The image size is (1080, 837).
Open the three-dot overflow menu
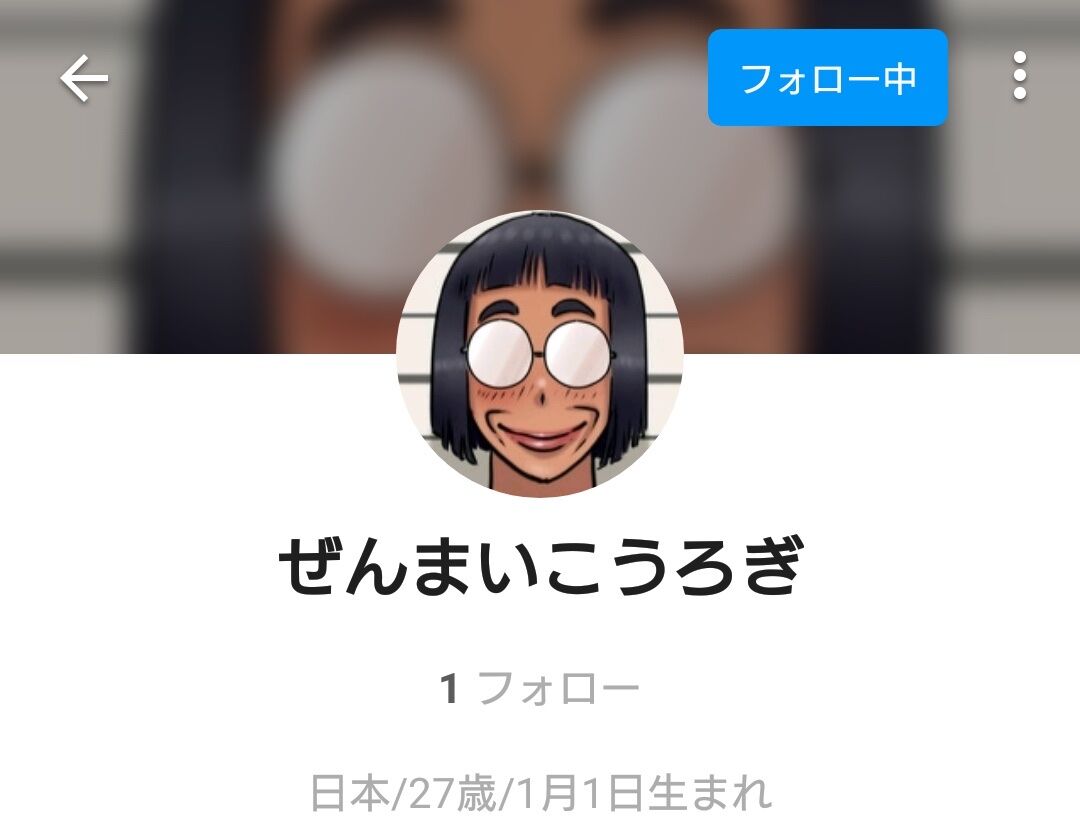pyautogui.click(x=1019, y=76)
